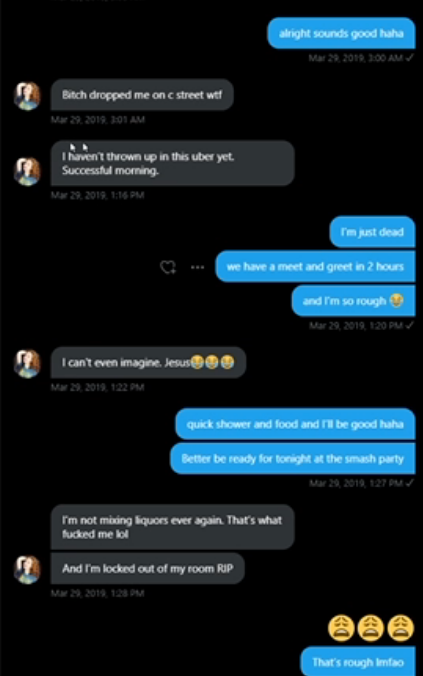The width and height of the screenshot is (423, 676).
Task: Open sender's avatar beside c street message
Action: 28,96
